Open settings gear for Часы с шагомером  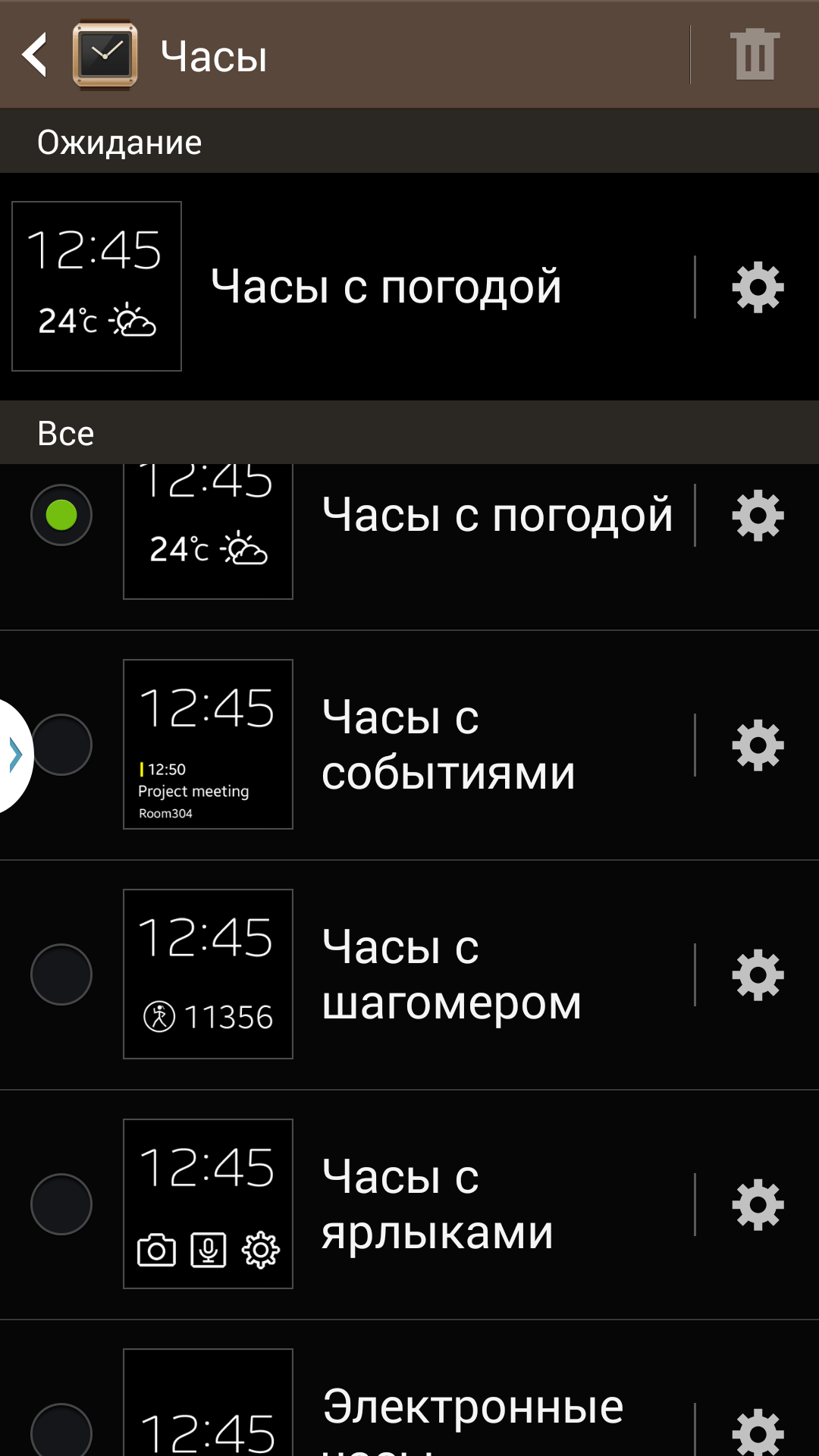click(758, 975)
